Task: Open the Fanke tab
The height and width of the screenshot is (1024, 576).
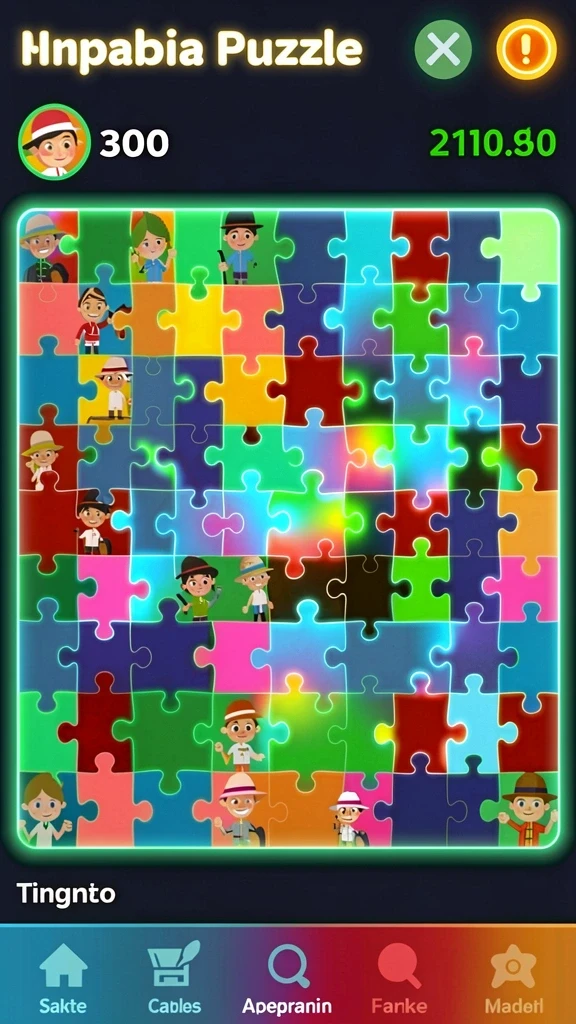Action: (399, 978)
